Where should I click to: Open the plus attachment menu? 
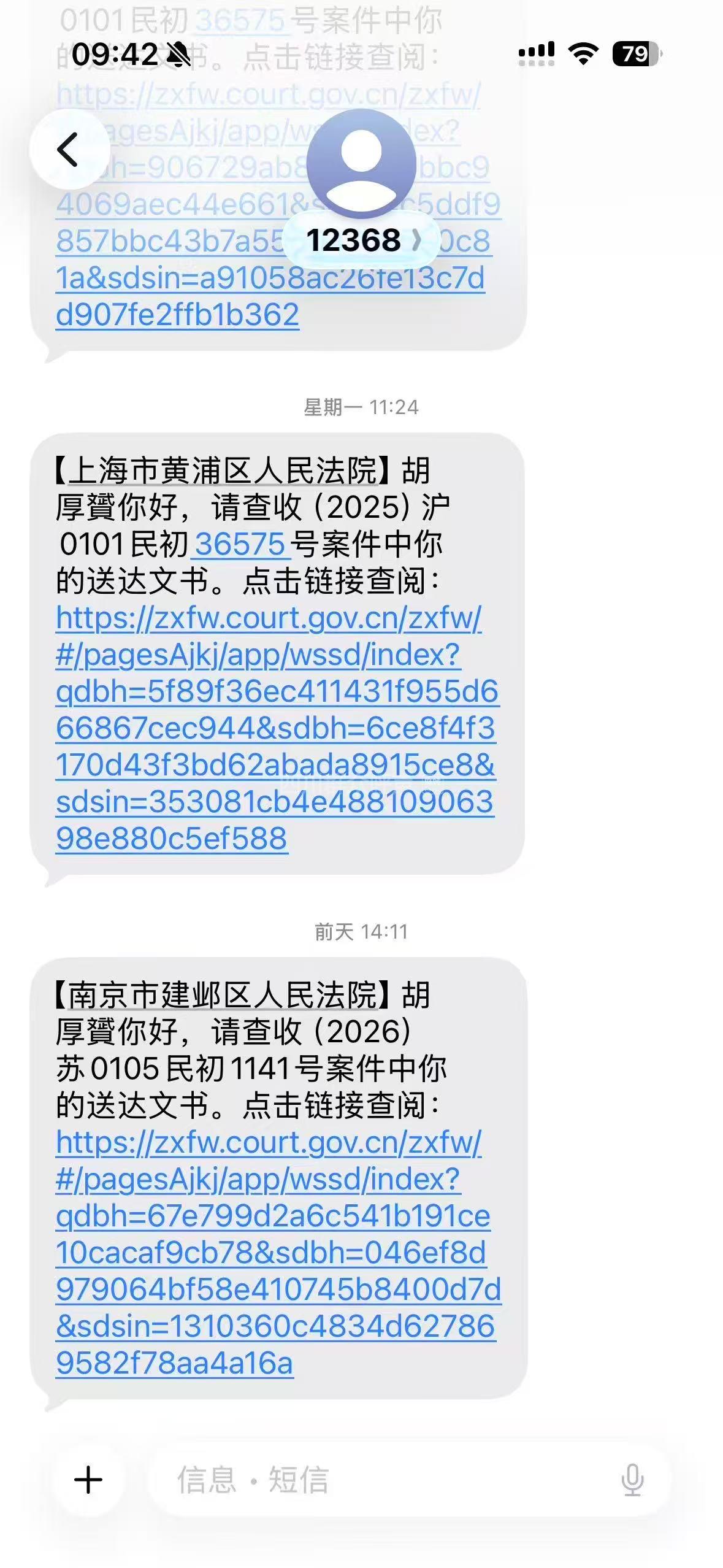[88, 1479]
